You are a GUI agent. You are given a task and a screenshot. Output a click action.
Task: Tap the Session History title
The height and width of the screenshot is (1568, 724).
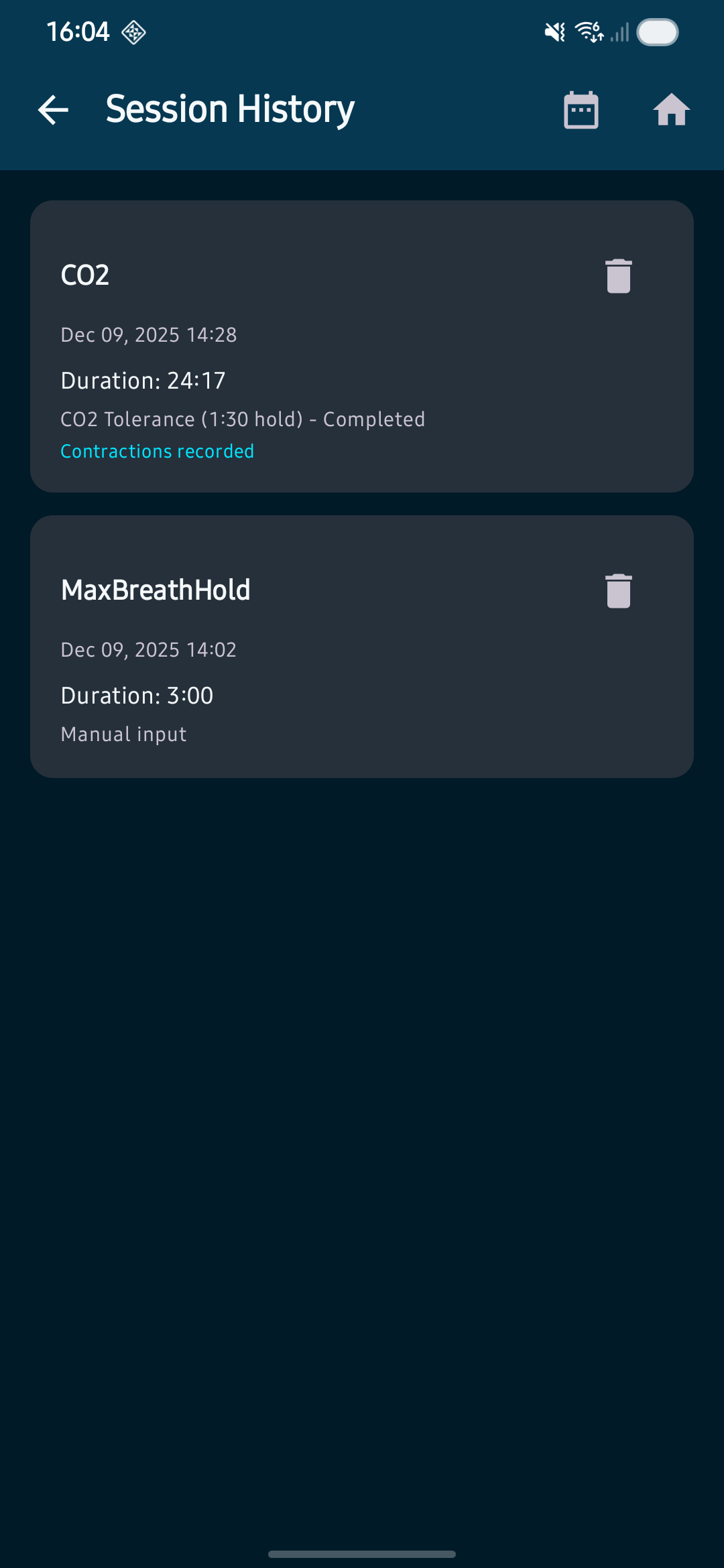pyautogui.click(x=228, y=109)
